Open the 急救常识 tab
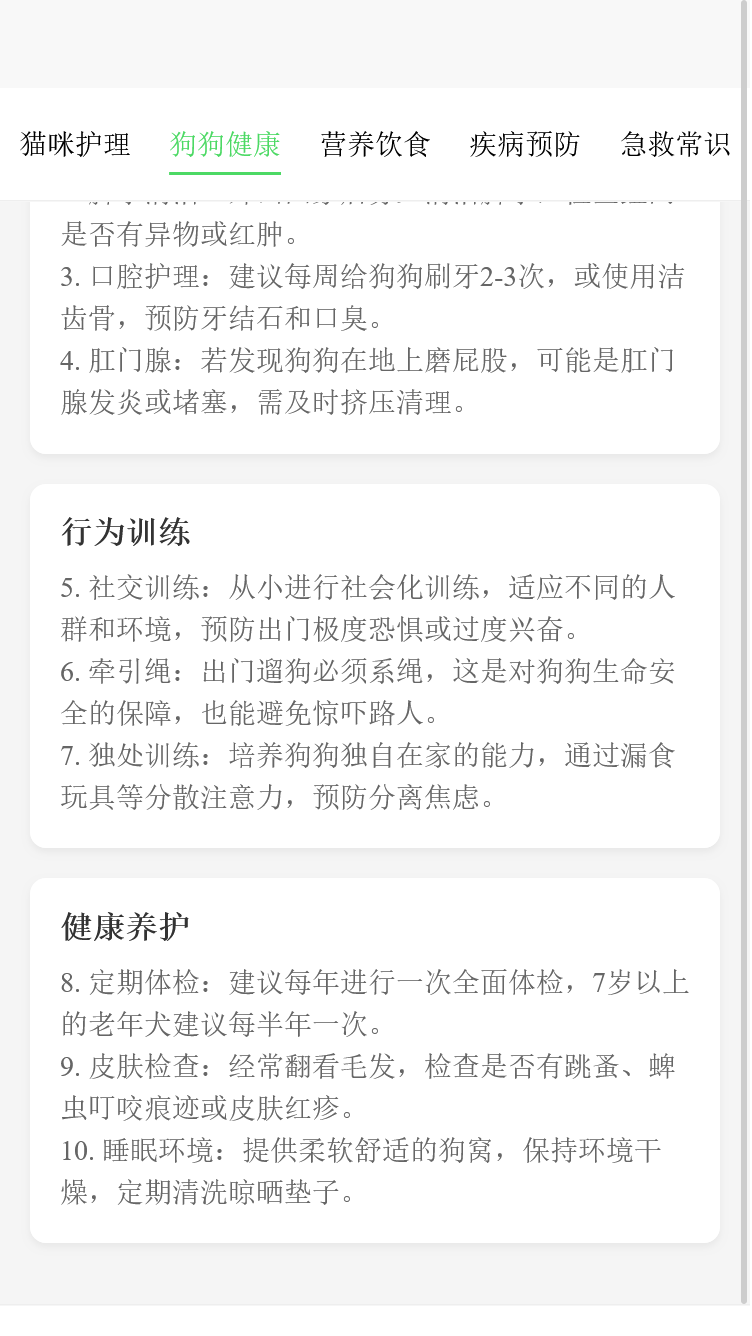752x1336 pixels. (675, 144)
